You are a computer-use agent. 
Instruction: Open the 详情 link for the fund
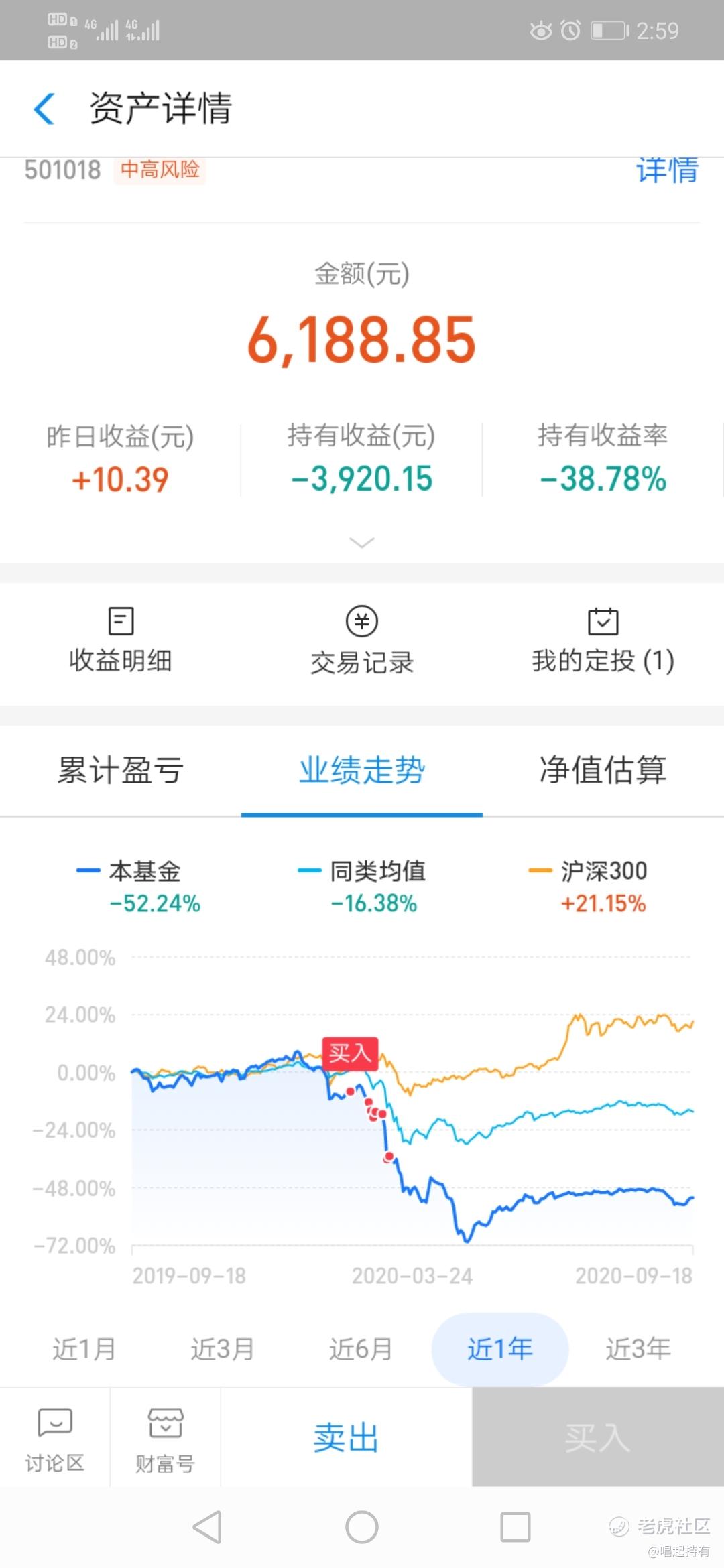pos(667,170)
